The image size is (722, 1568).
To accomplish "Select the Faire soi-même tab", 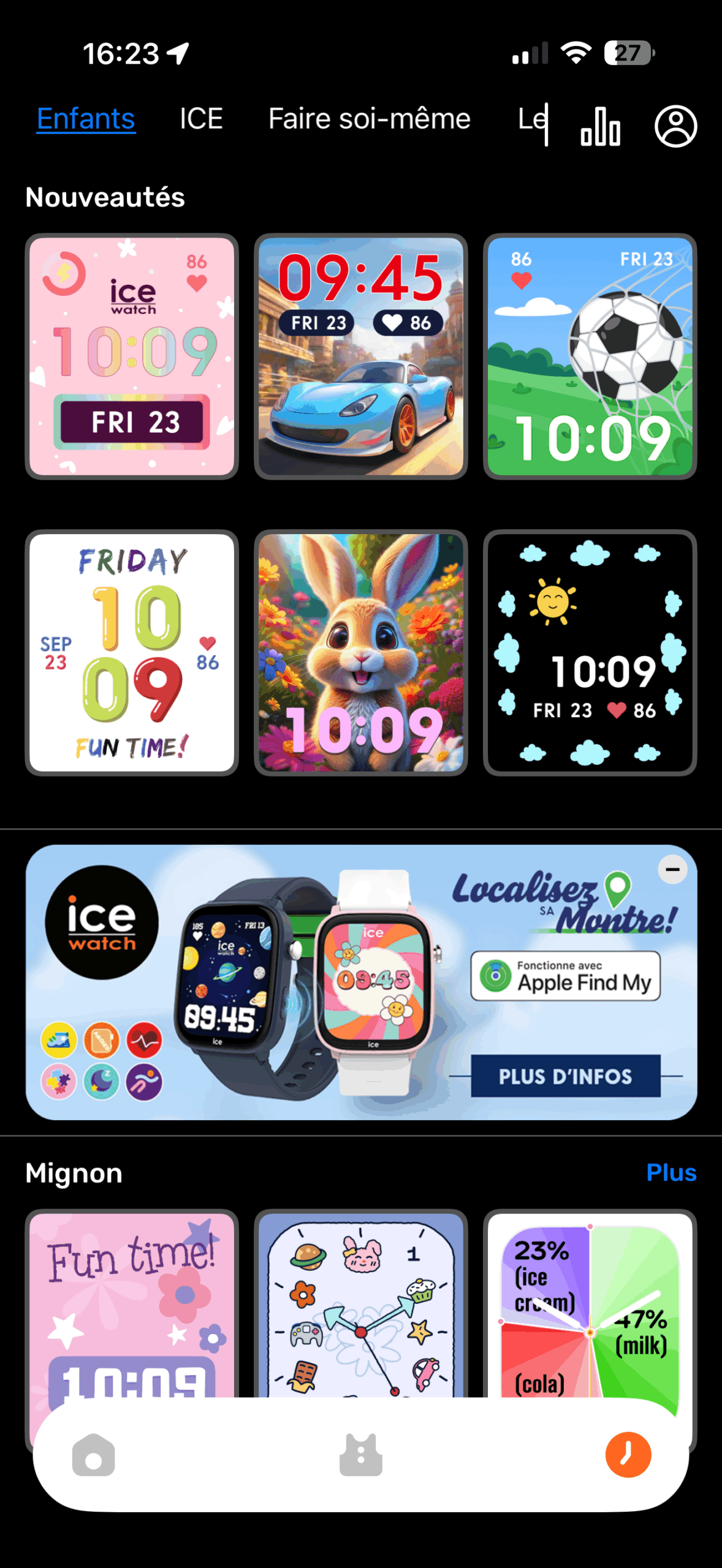I will (370, 119).
